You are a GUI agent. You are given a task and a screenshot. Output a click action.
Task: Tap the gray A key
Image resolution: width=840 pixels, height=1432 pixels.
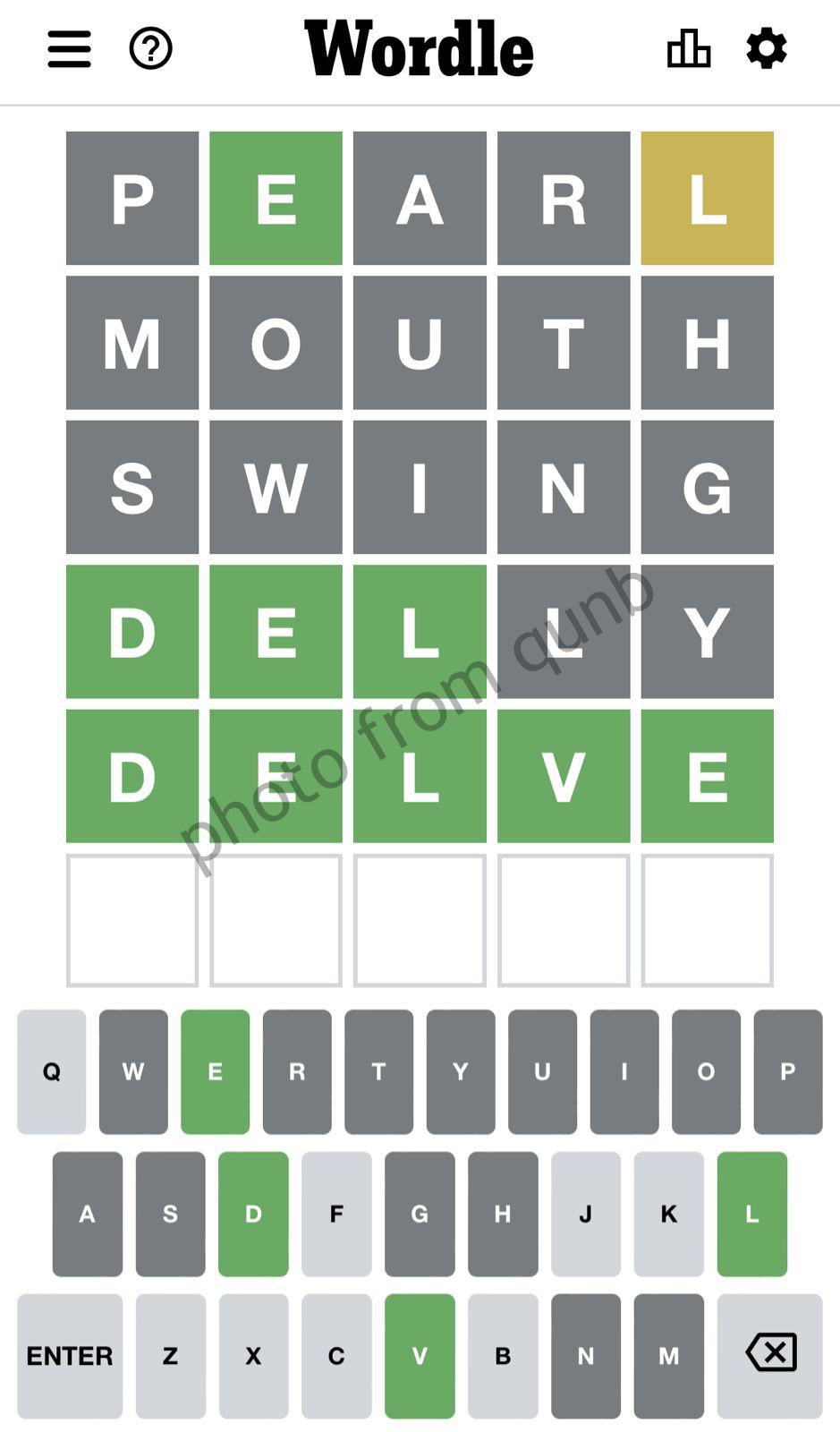point(87,1214)
